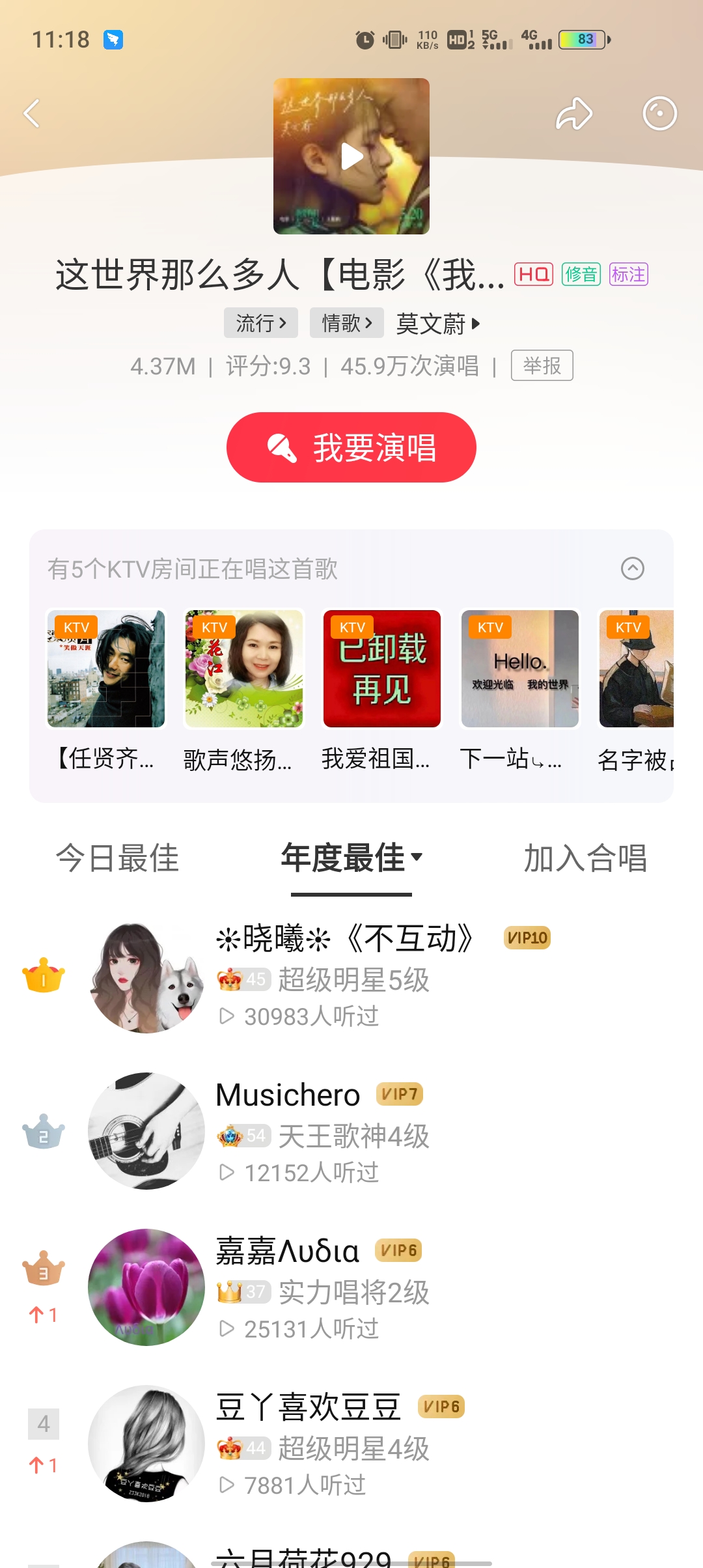Start singing with 我要演唱
The image size is (703, 1568).
(x=351, y=447)
